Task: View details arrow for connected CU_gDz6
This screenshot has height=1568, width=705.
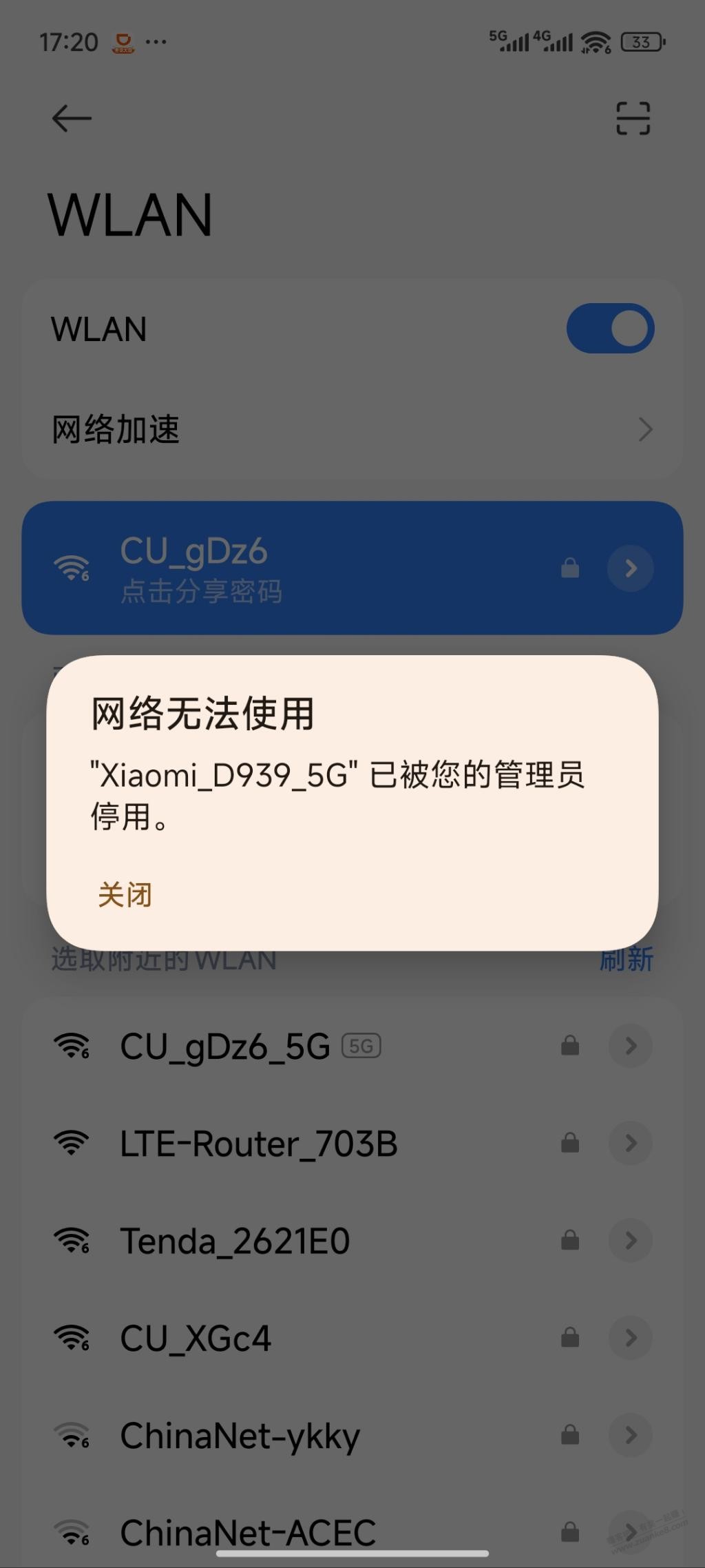Action: (x=630, y=568)
